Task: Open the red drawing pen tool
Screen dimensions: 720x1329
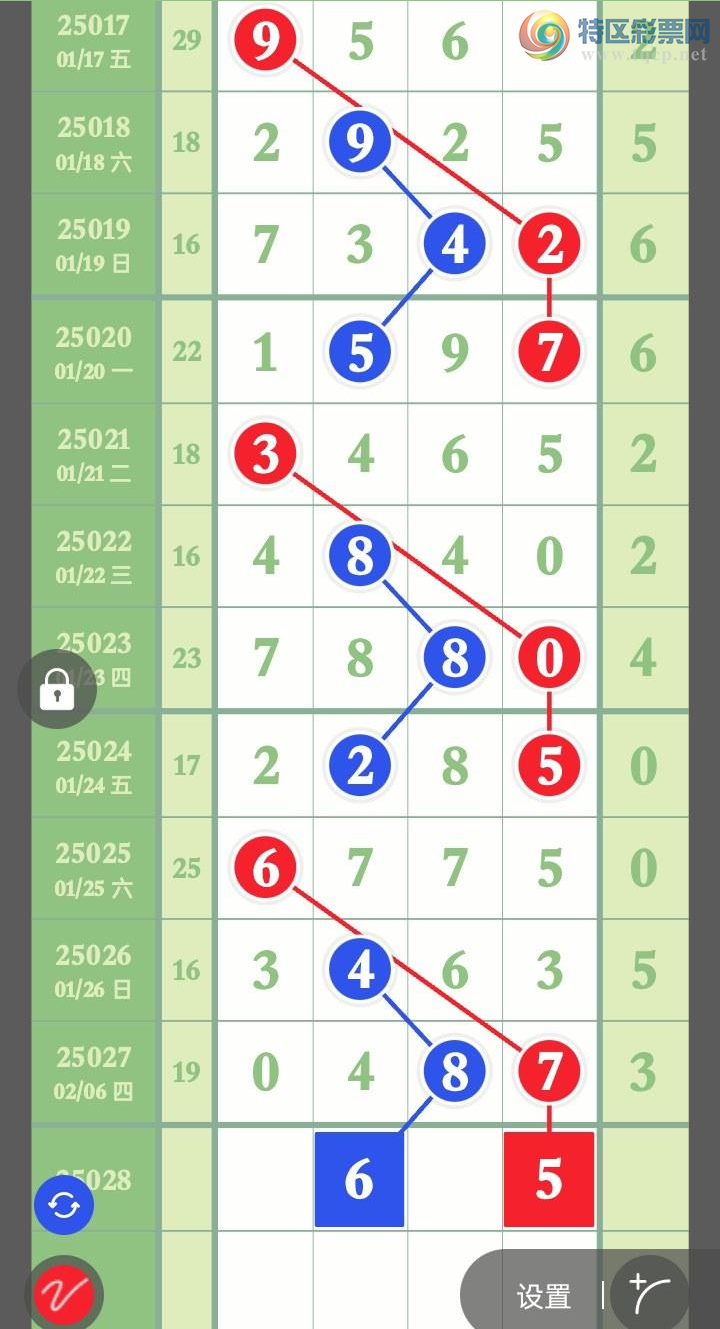Action: (x=64, y=1294)
